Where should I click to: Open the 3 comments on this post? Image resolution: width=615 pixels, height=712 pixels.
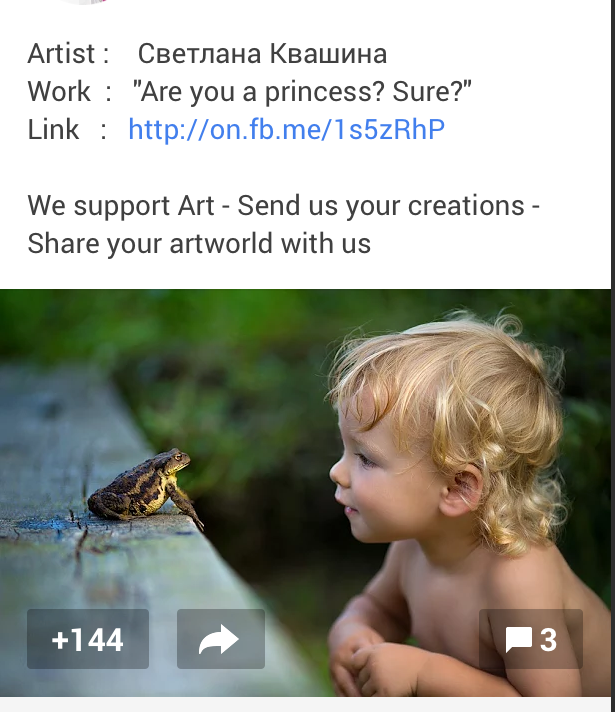point(530,639)
